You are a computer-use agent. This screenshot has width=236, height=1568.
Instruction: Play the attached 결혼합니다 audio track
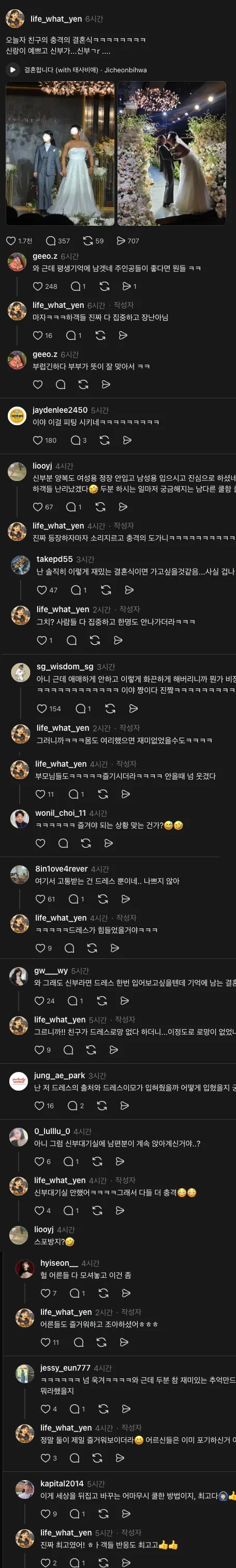(x=12, y=69)
